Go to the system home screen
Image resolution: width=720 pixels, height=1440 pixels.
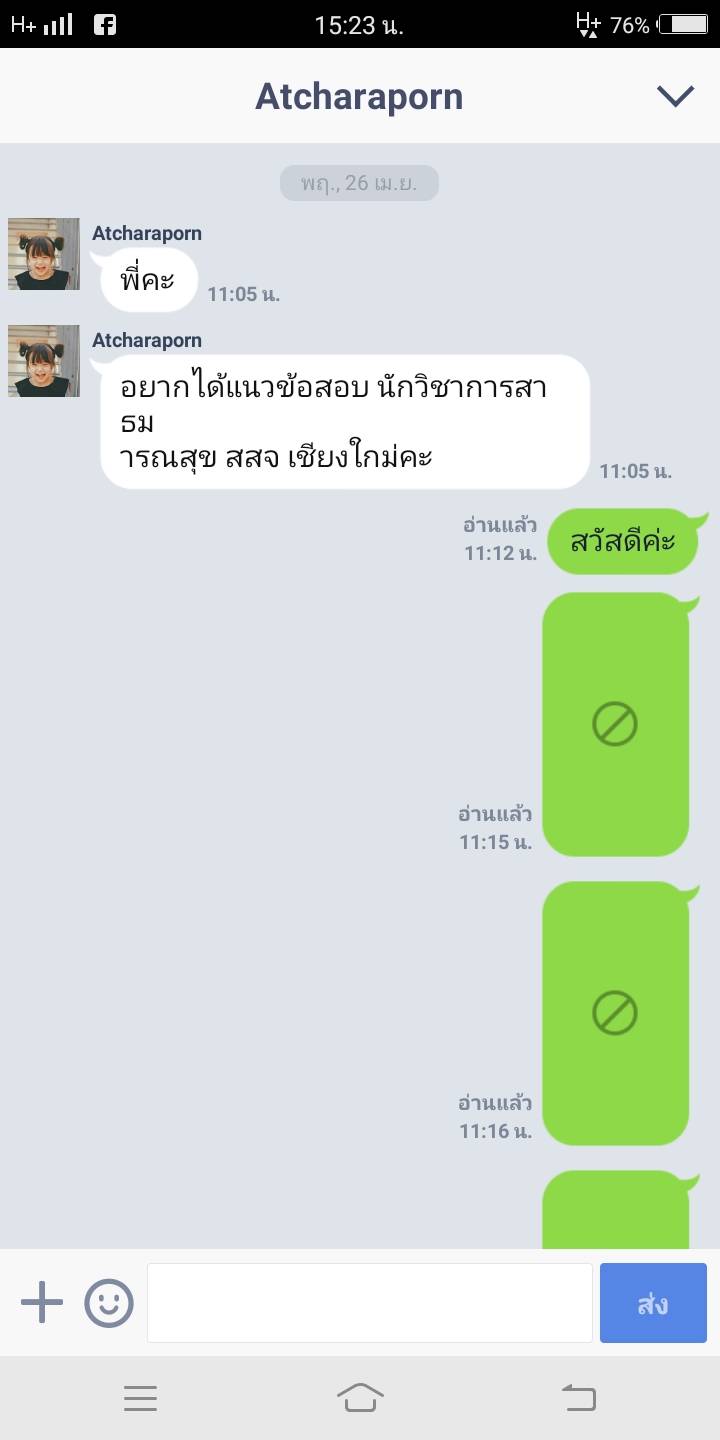point(360,1397)
